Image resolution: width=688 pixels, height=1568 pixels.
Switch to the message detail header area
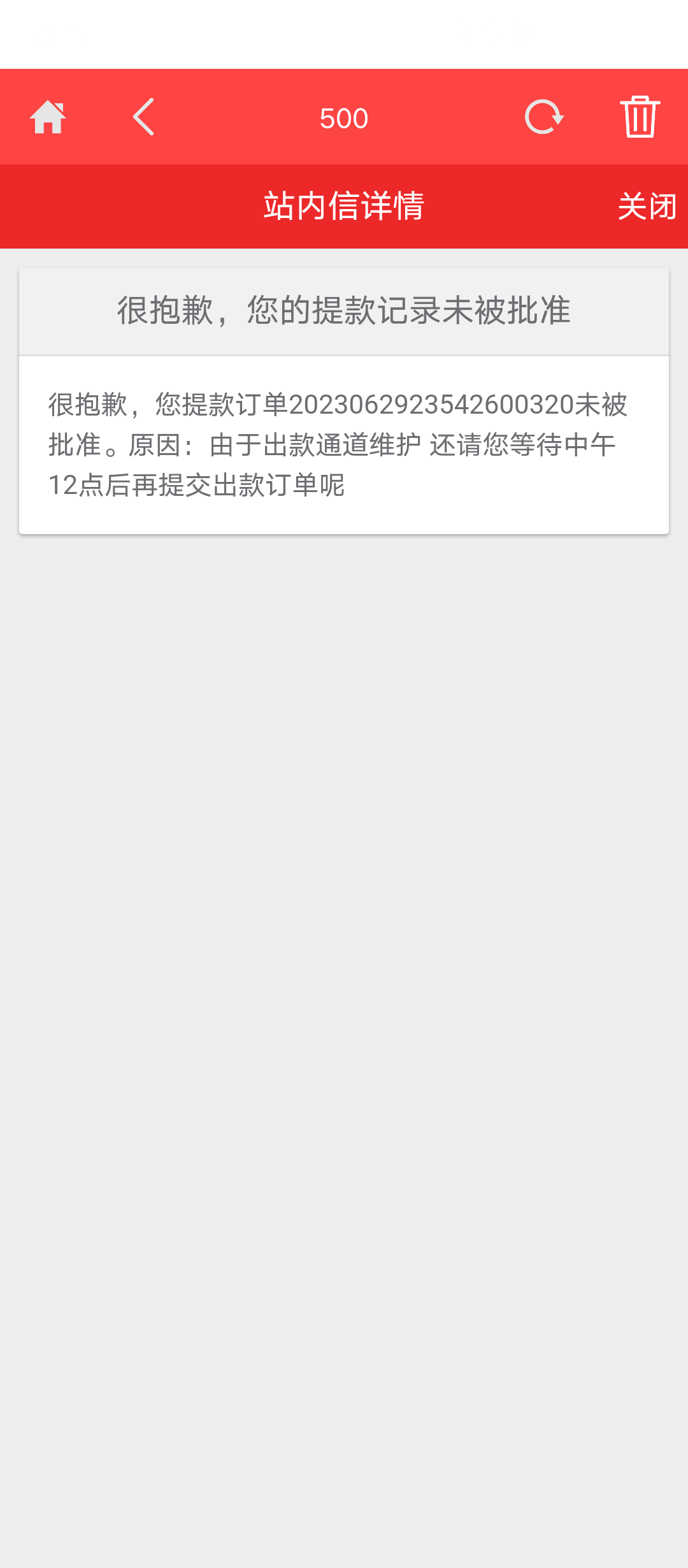coord(344,206)
